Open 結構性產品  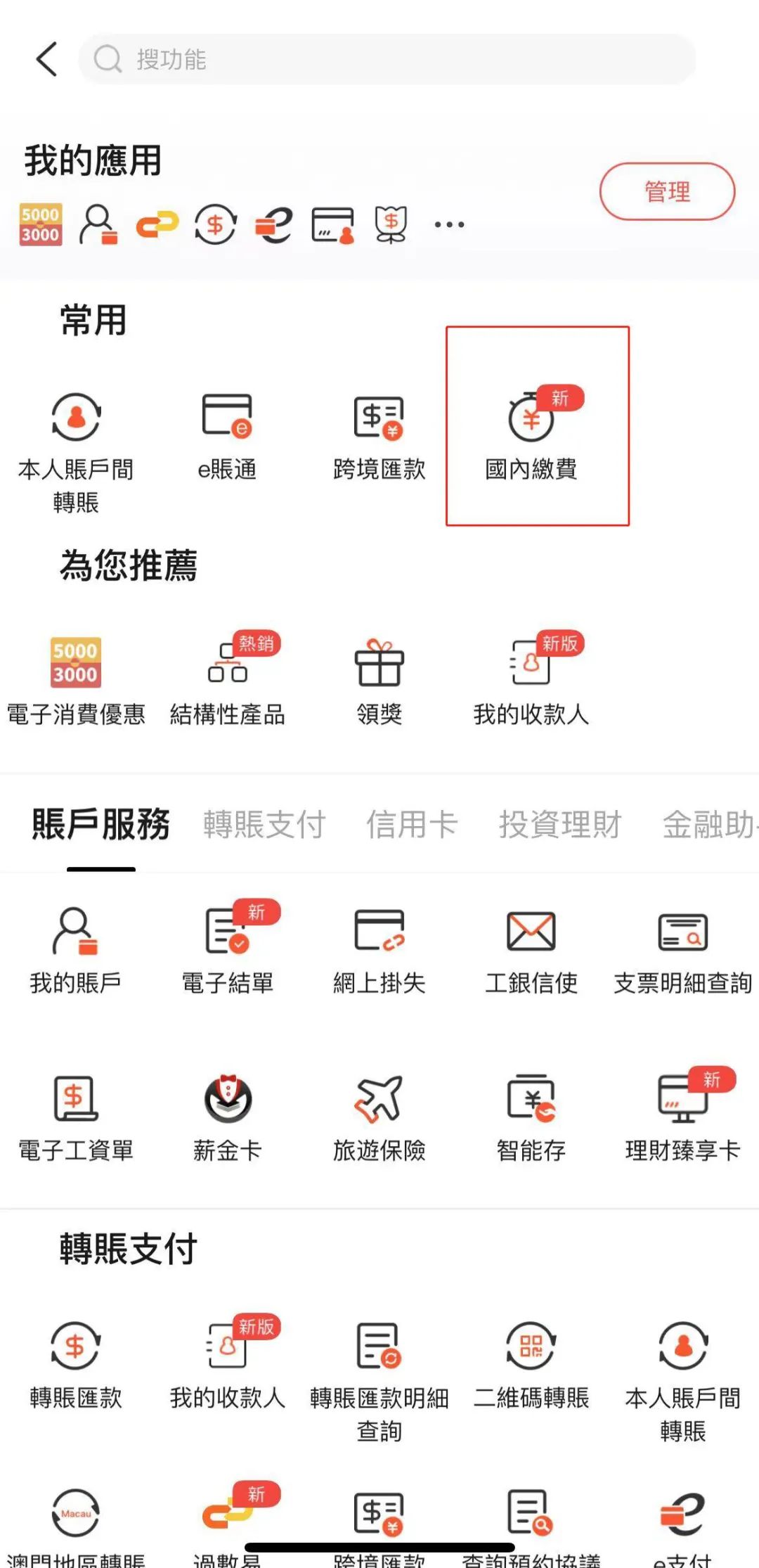pos(228,679)
